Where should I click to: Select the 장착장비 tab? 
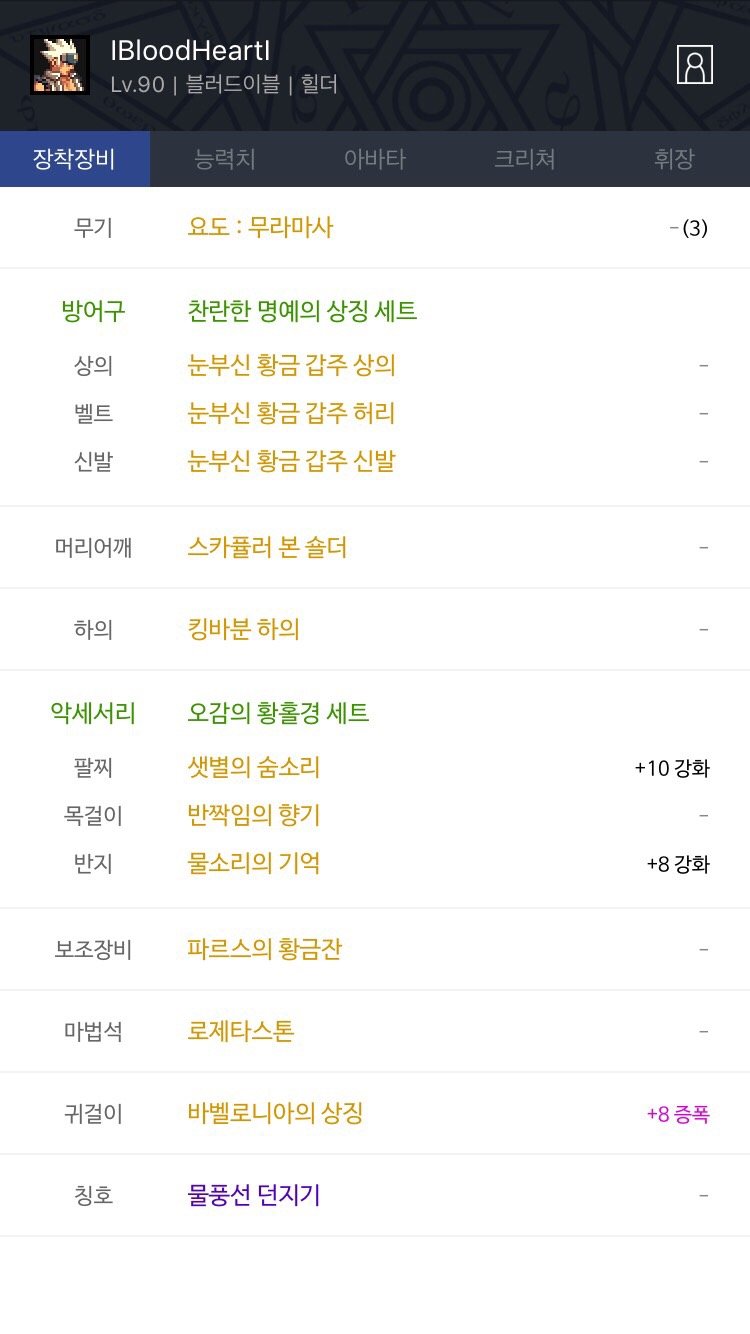75,159
